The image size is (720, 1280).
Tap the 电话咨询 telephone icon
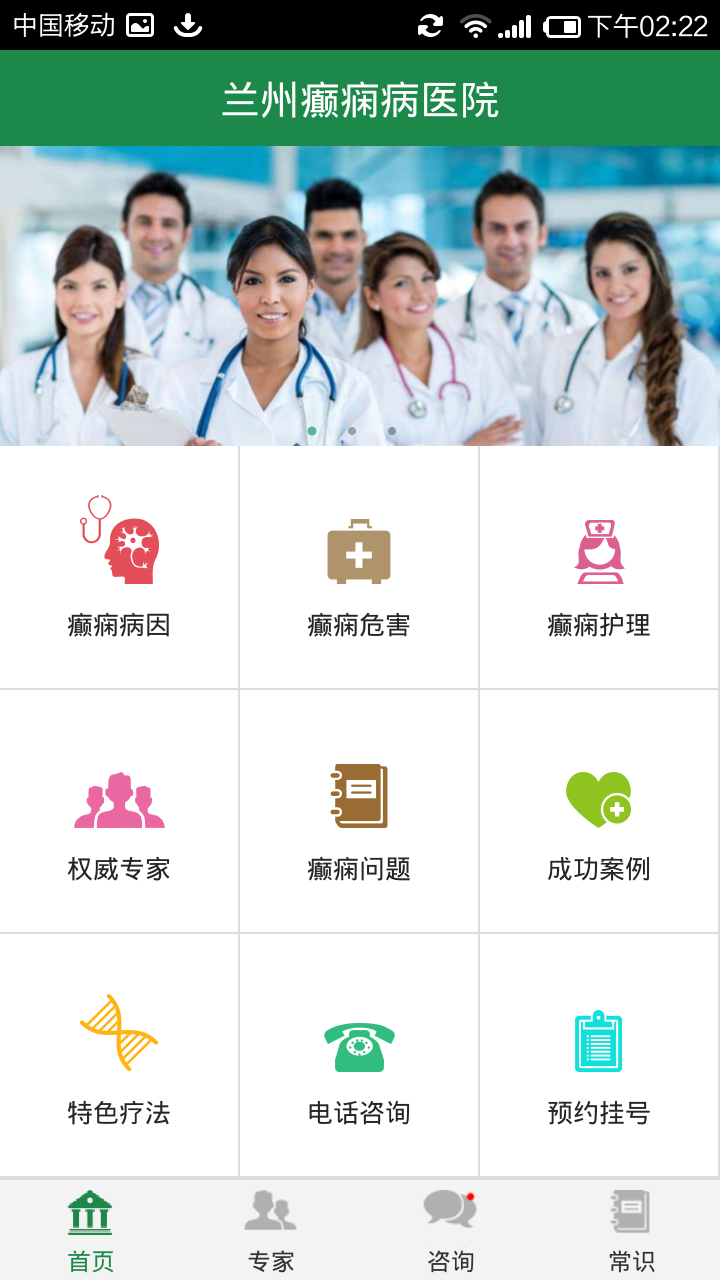pyautogui.click(x=359, y=1040)
